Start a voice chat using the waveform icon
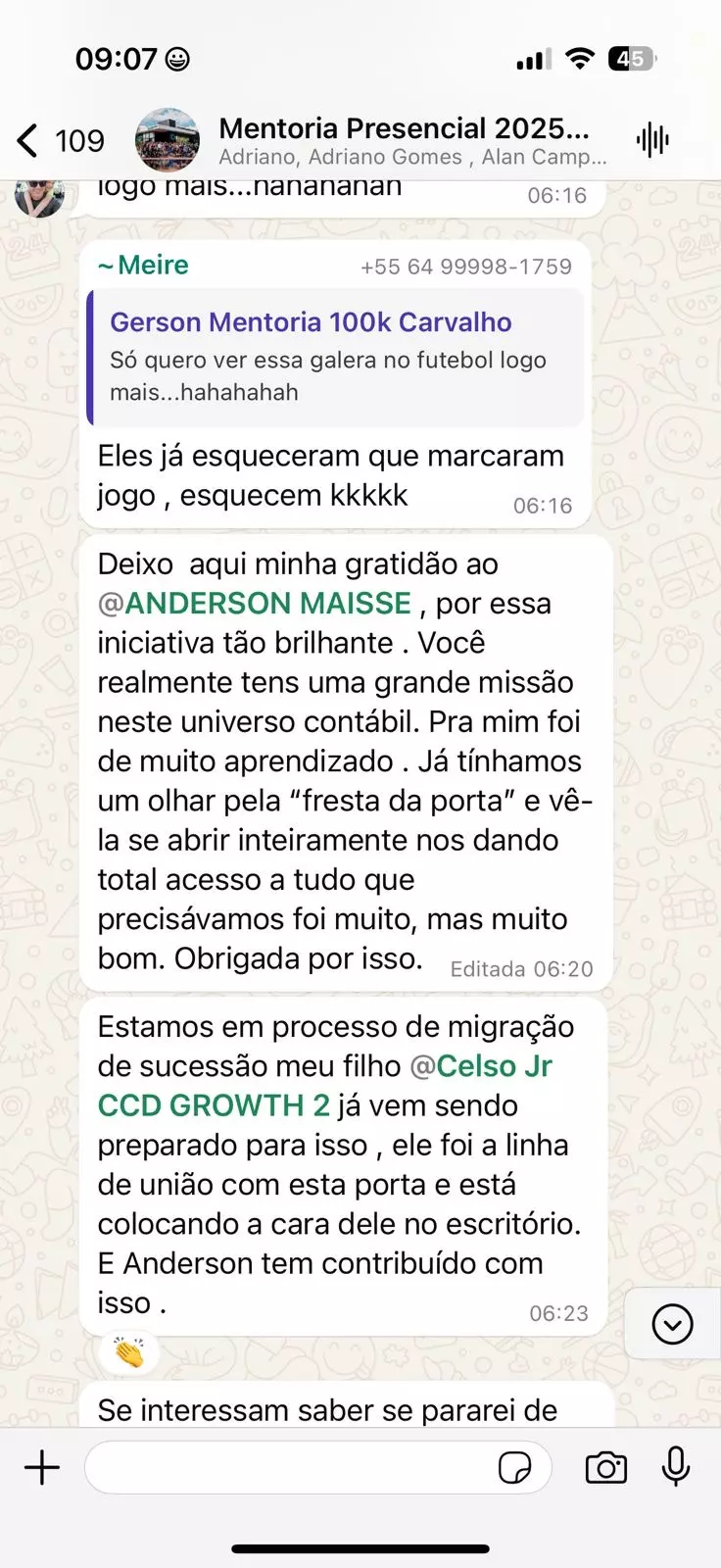 [x=651, y=140]
